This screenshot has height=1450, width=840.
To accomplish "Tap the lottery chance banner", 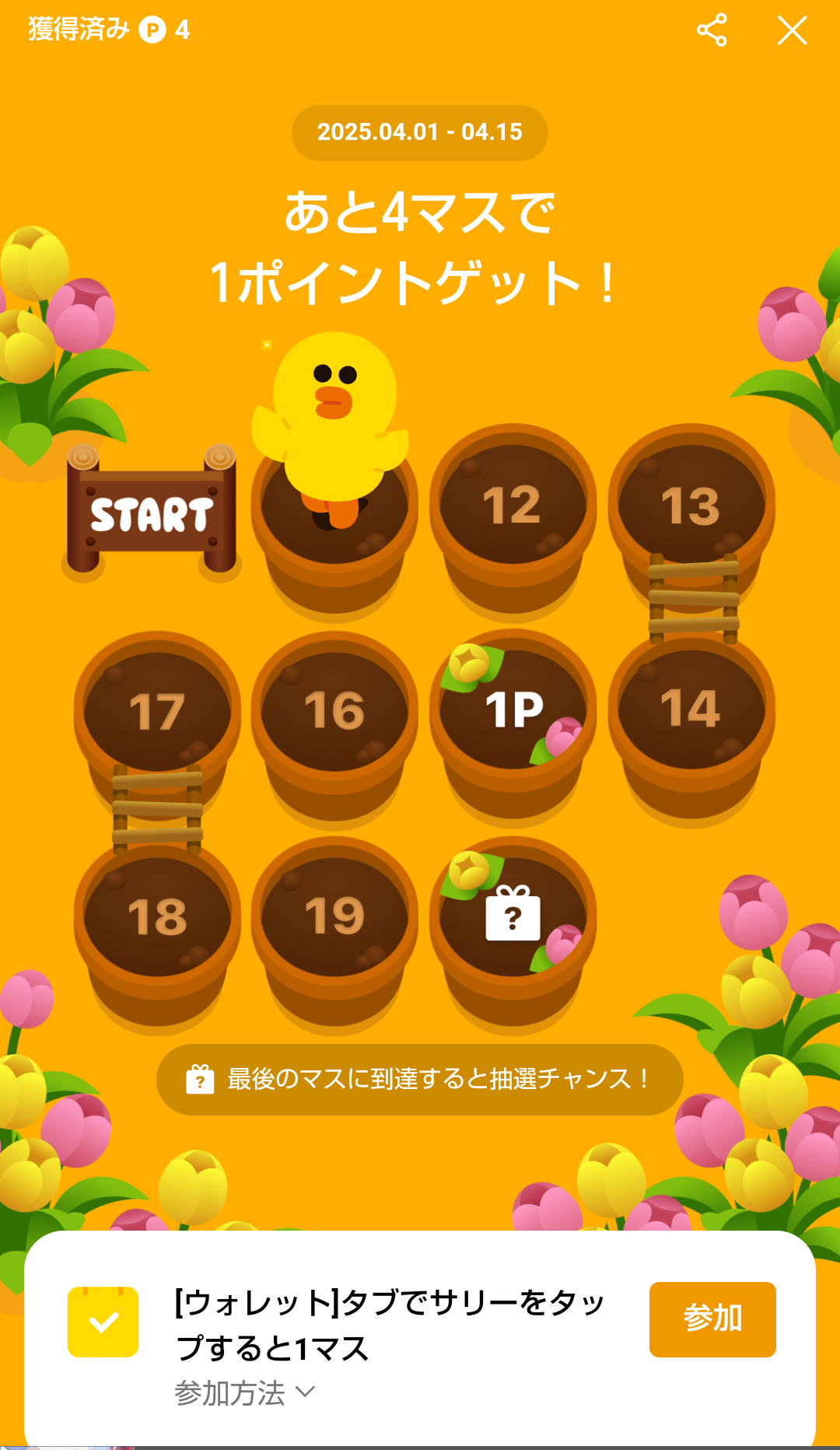I will tap(419, 1079).
